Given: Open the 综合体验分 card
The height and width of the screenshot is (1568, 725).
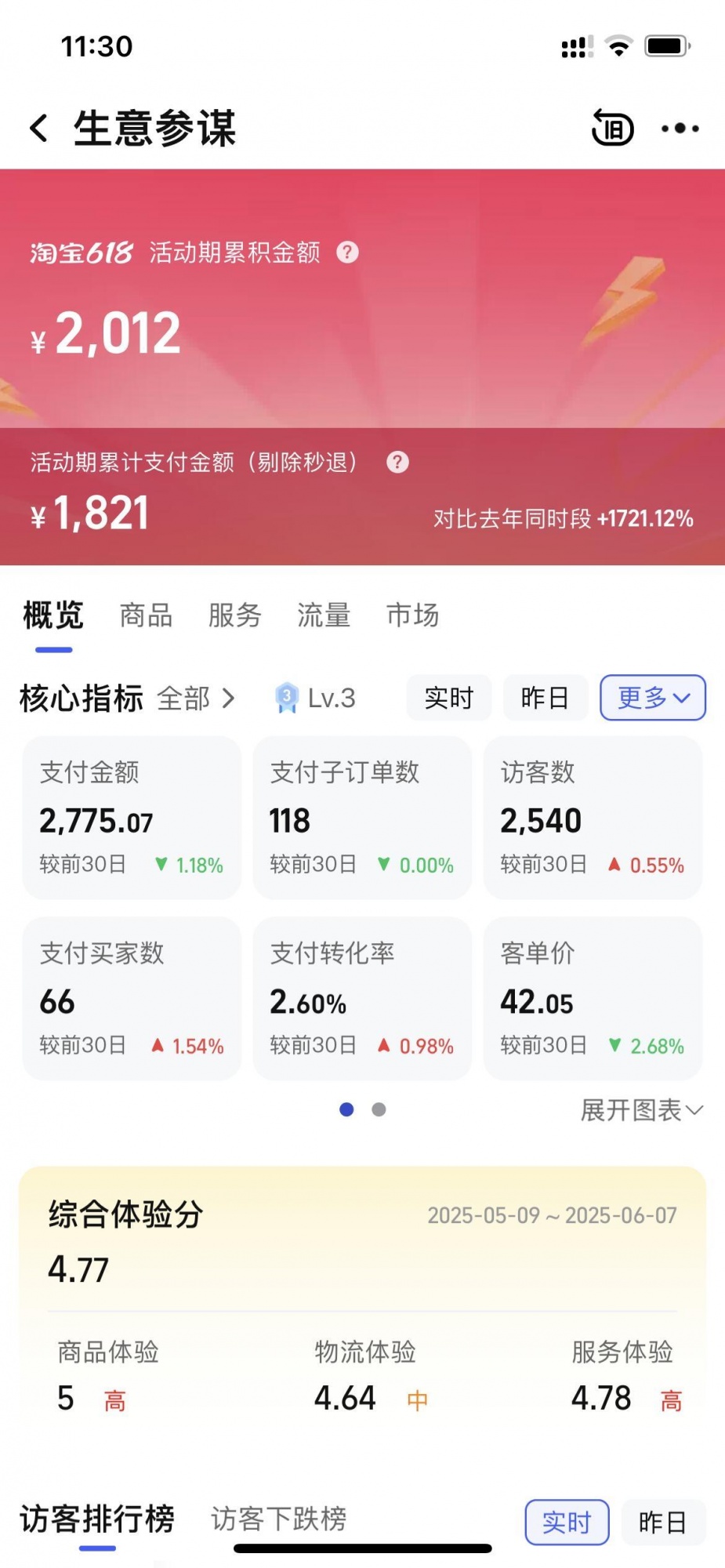Looking at the screenshot, I should pos(362,1239).
